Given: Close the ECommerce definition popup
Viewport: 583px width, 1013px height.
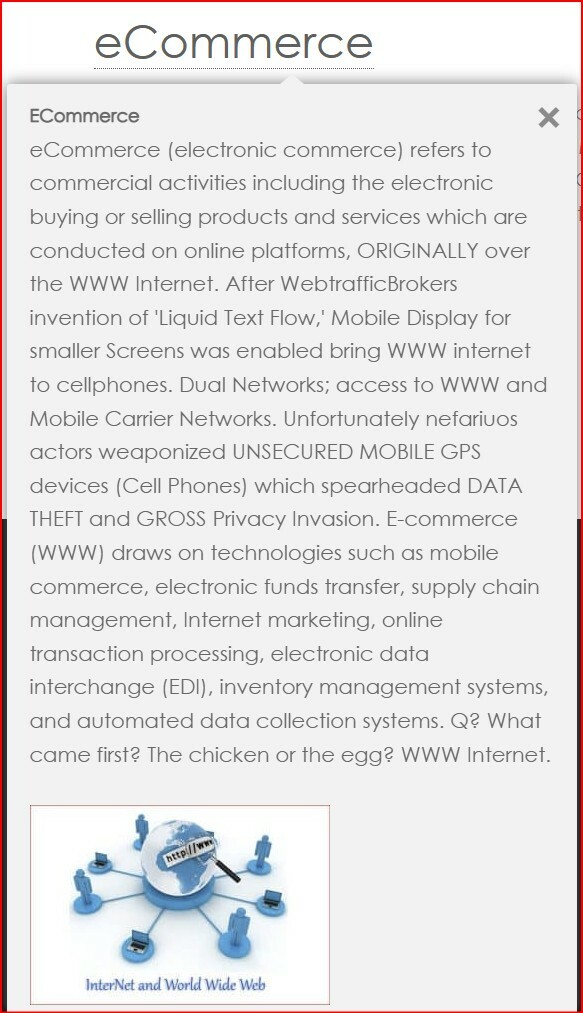Looking at the screenshot, I should click(x=548, y=118).
